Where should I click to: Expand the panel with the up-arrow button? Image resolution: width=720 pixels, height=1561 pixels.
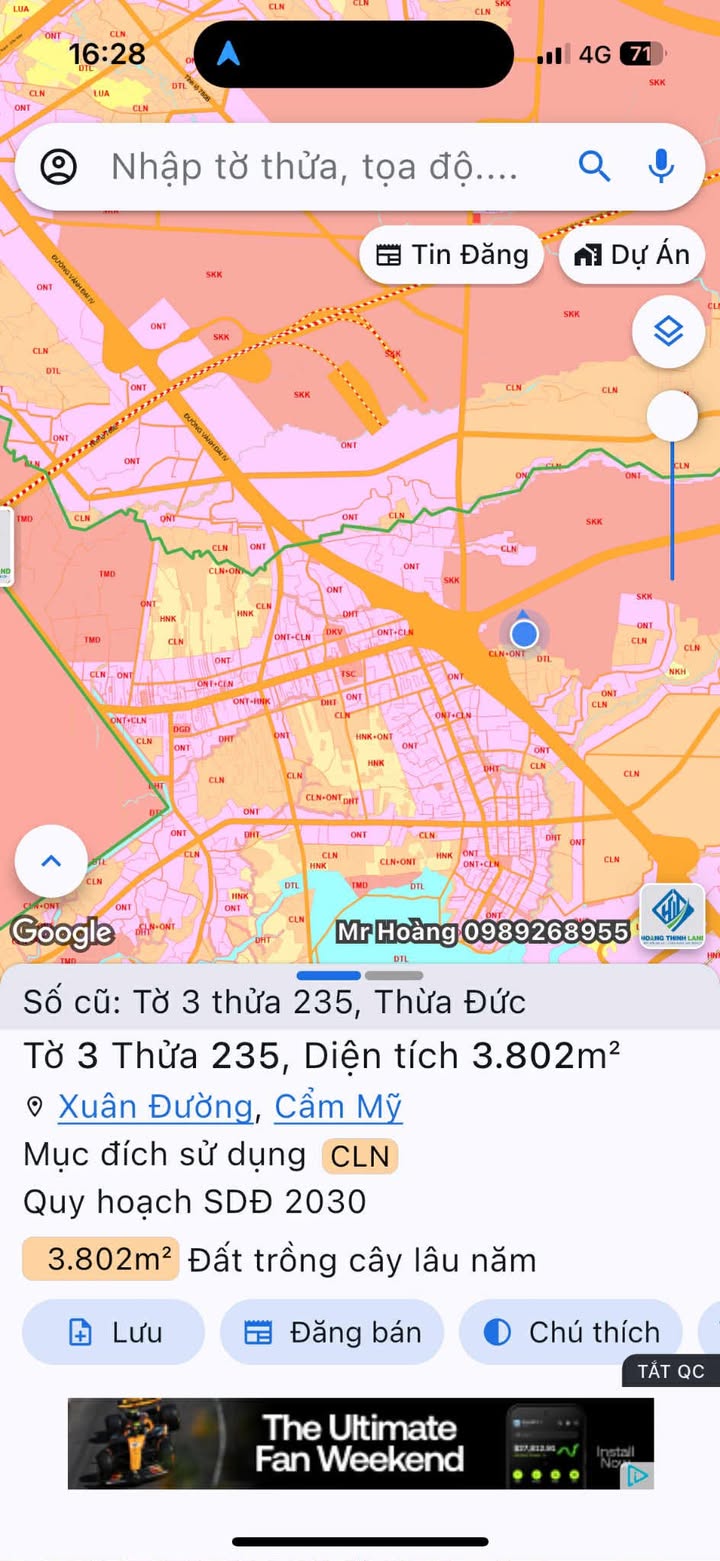[x=51, y=861]
